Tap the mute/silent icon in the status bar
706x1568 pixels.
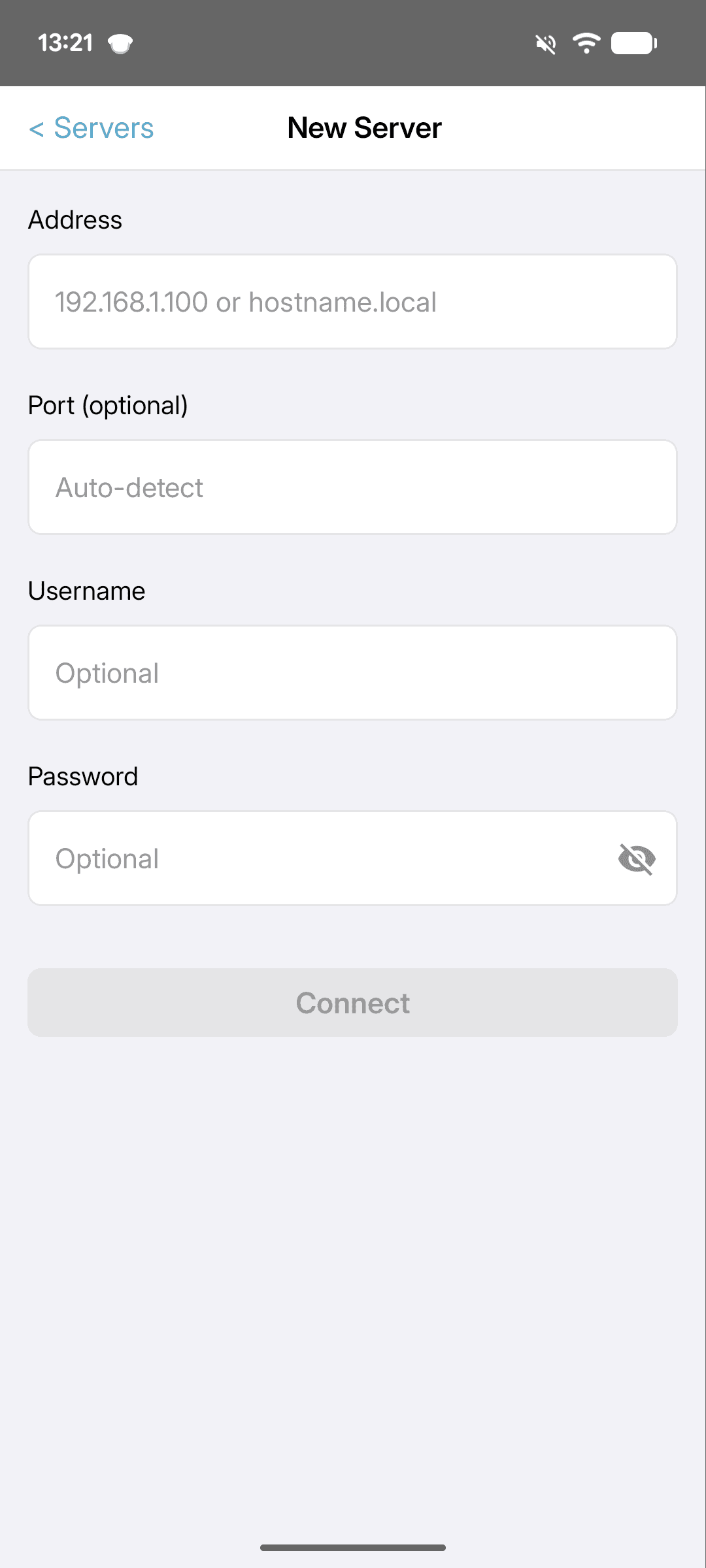545,42
